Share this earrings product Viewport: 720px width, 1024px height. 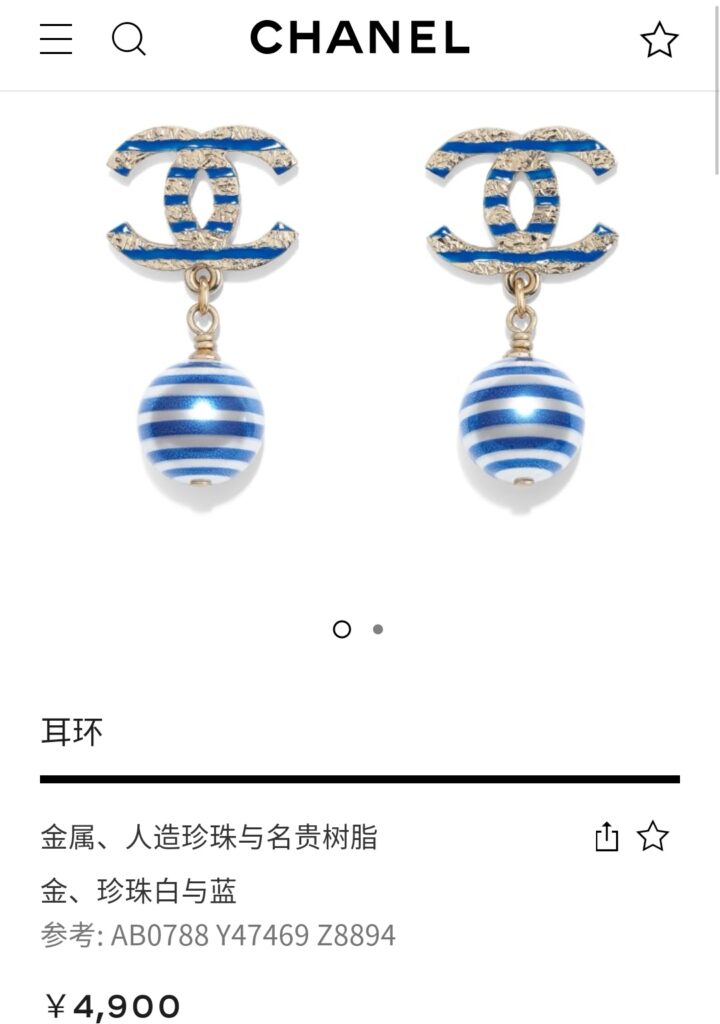point(607,836)
